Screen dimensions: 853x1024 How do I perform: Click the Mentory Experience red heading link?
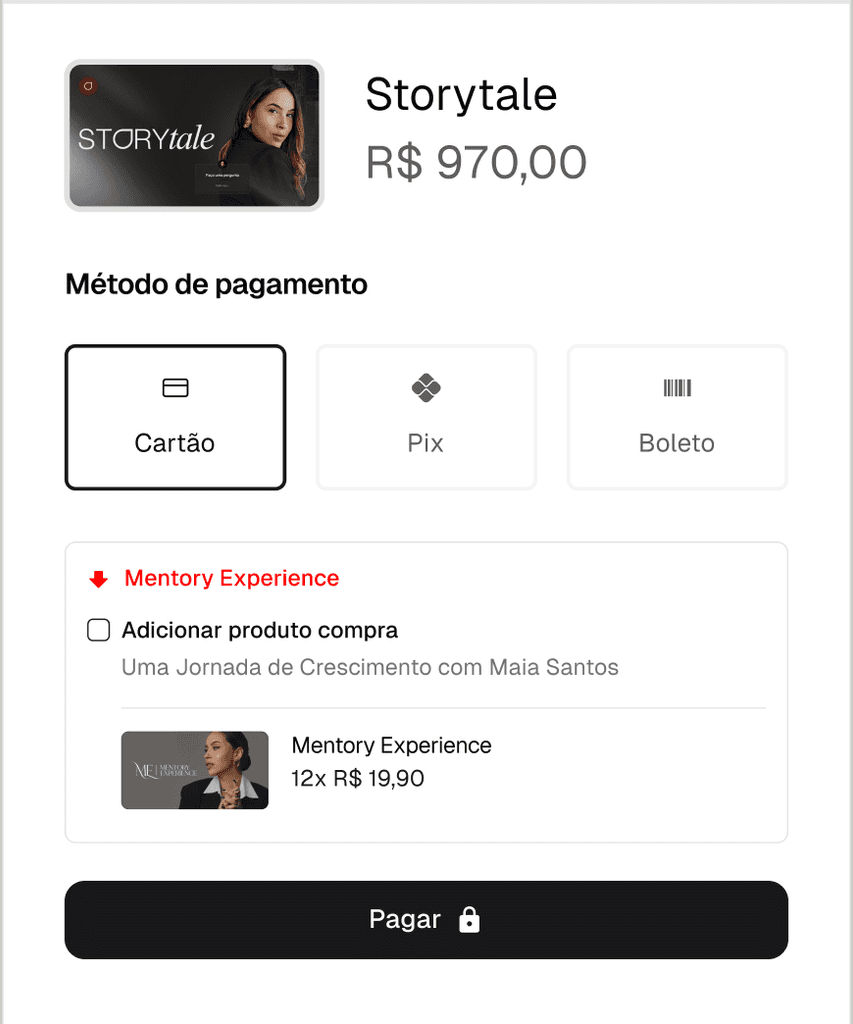coord(232,578)
